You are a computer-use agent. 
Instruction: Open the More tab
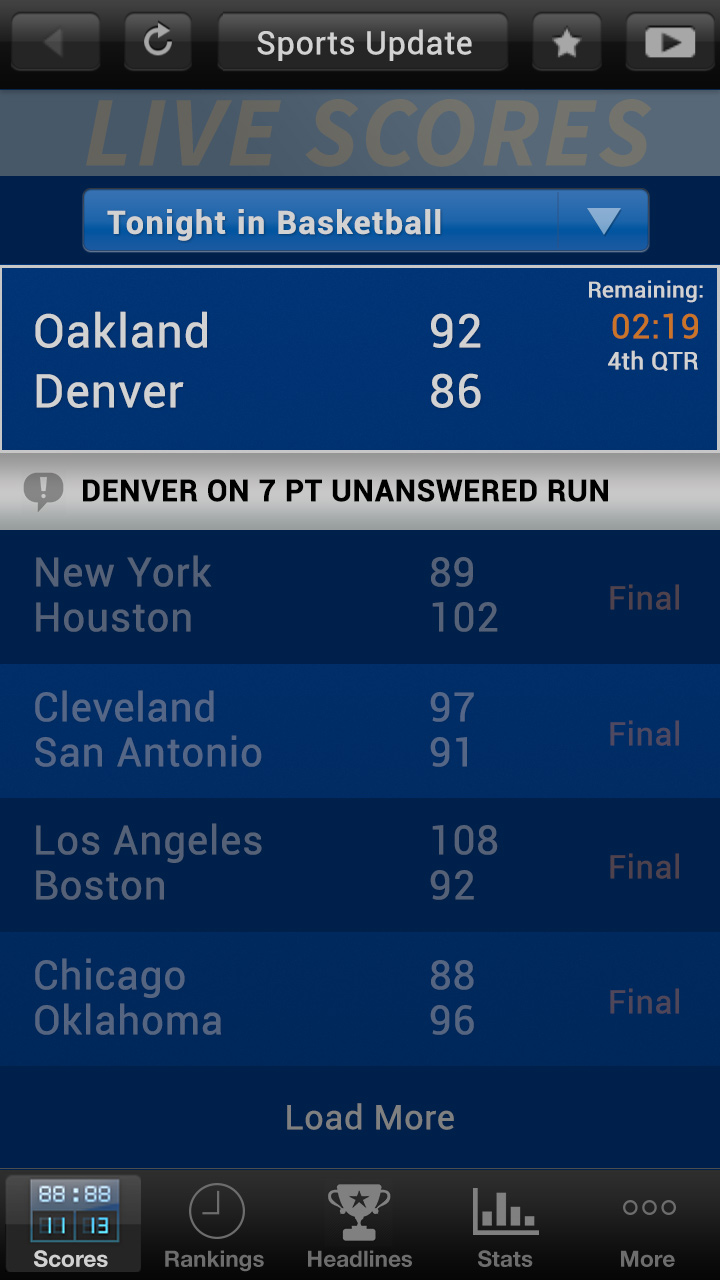tap(648, 1225)
